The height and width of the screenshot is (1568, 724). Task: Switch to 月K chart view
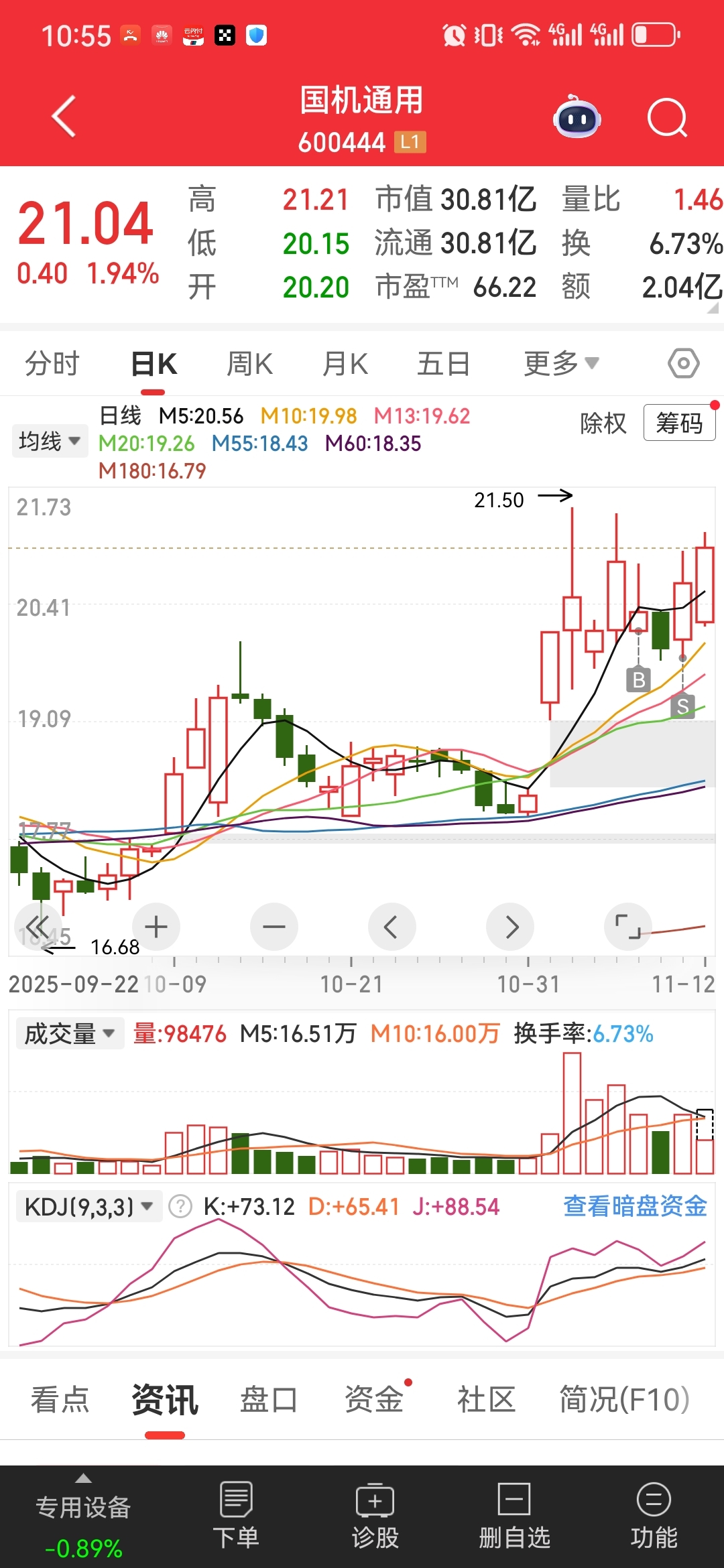pyautogui.click(x=345, y=364)
